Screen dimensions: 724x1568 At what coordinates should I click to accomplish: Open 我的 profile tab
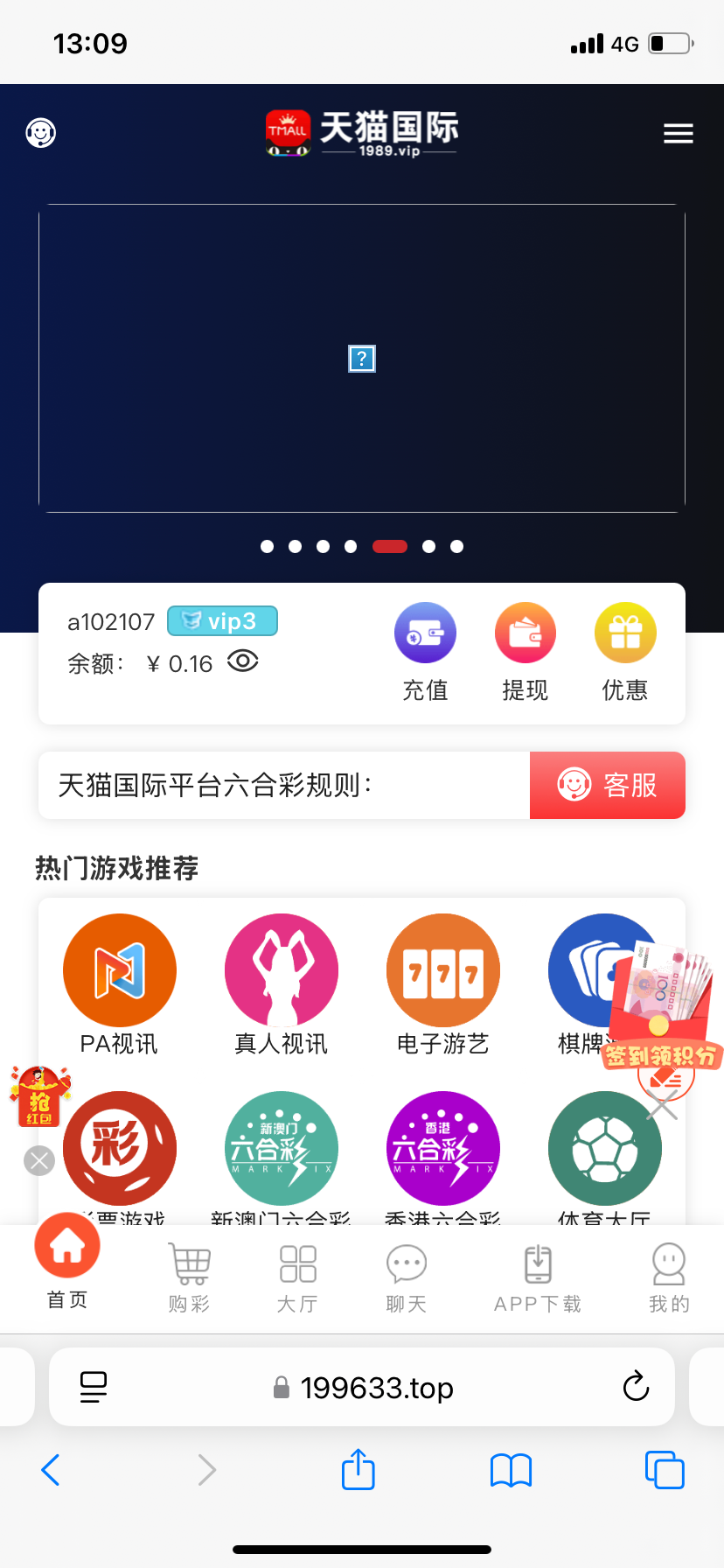pos(669,1277)
